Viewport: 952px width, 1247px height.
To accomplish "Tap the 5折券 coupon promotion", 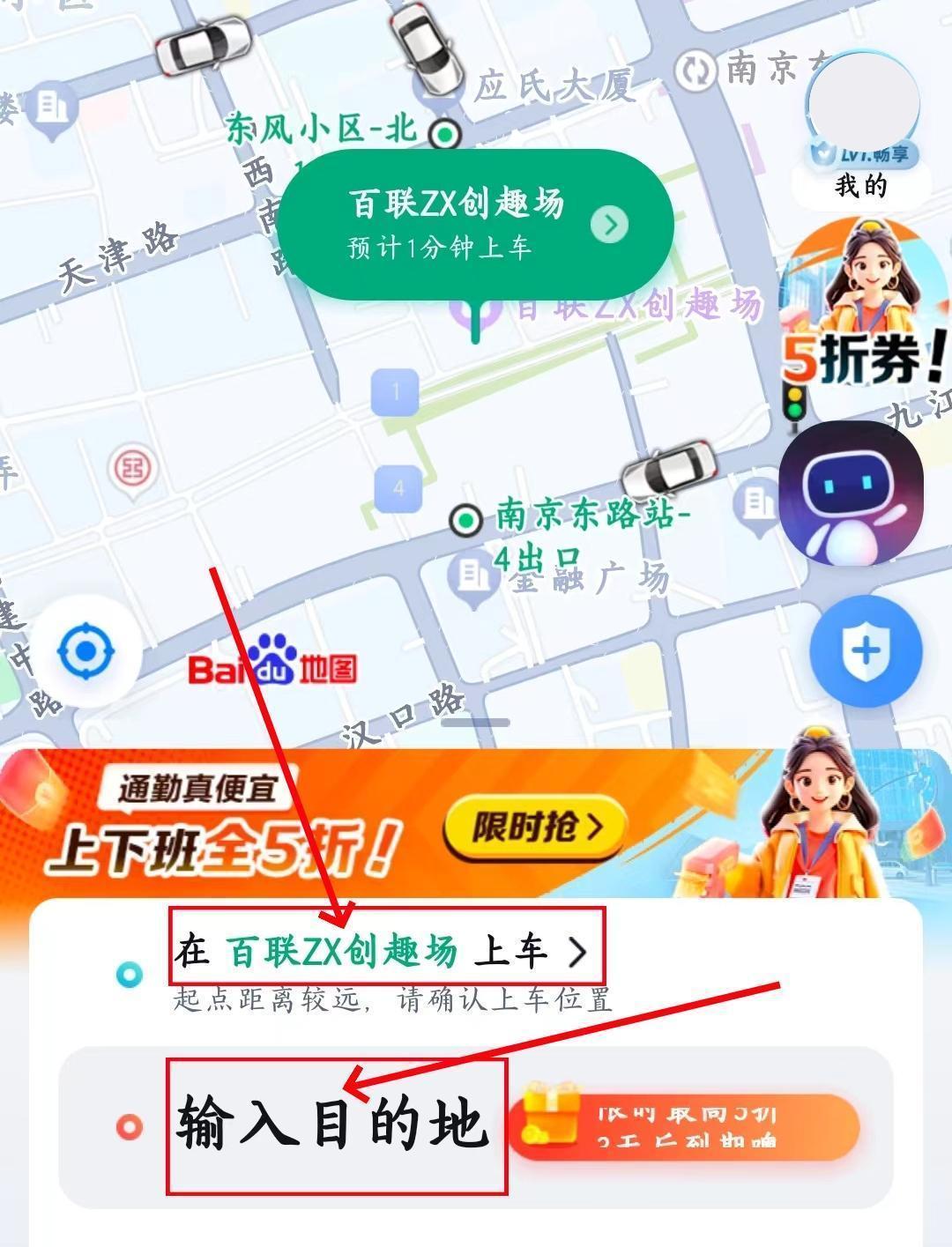I will [x=864, y=308].
